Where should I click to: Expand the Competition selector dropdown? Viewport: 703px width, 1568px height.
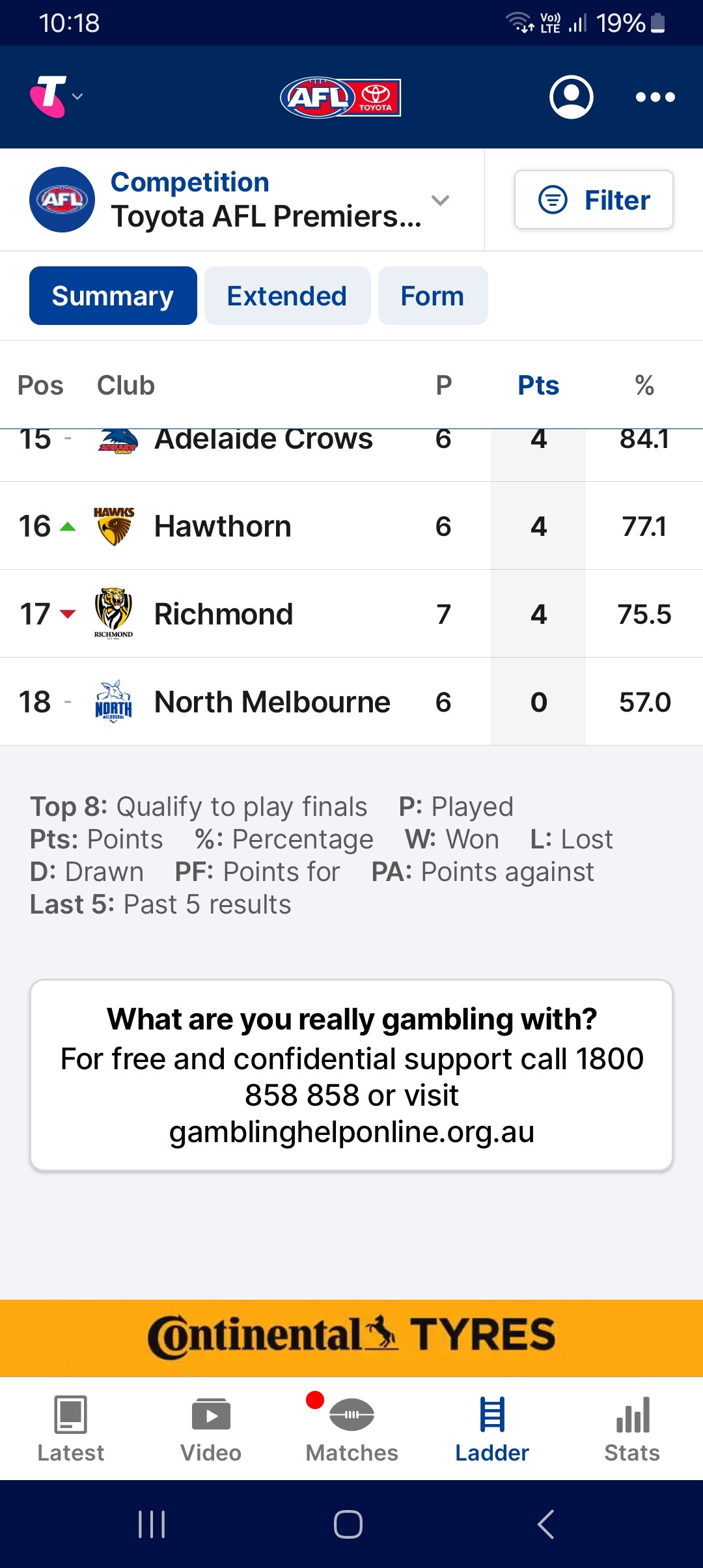(x=242, y=200)
